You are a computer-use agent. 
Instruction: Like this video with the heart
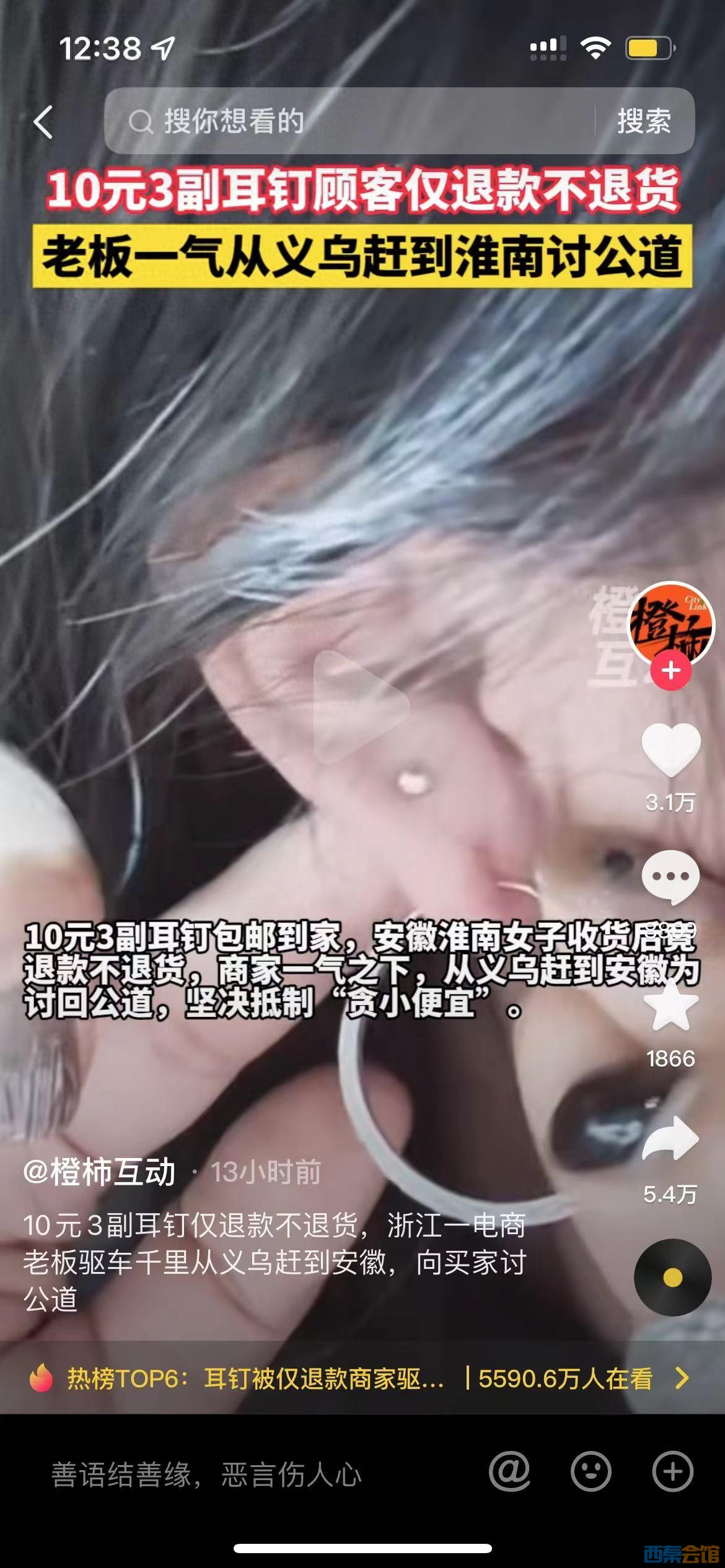(670, 749)
